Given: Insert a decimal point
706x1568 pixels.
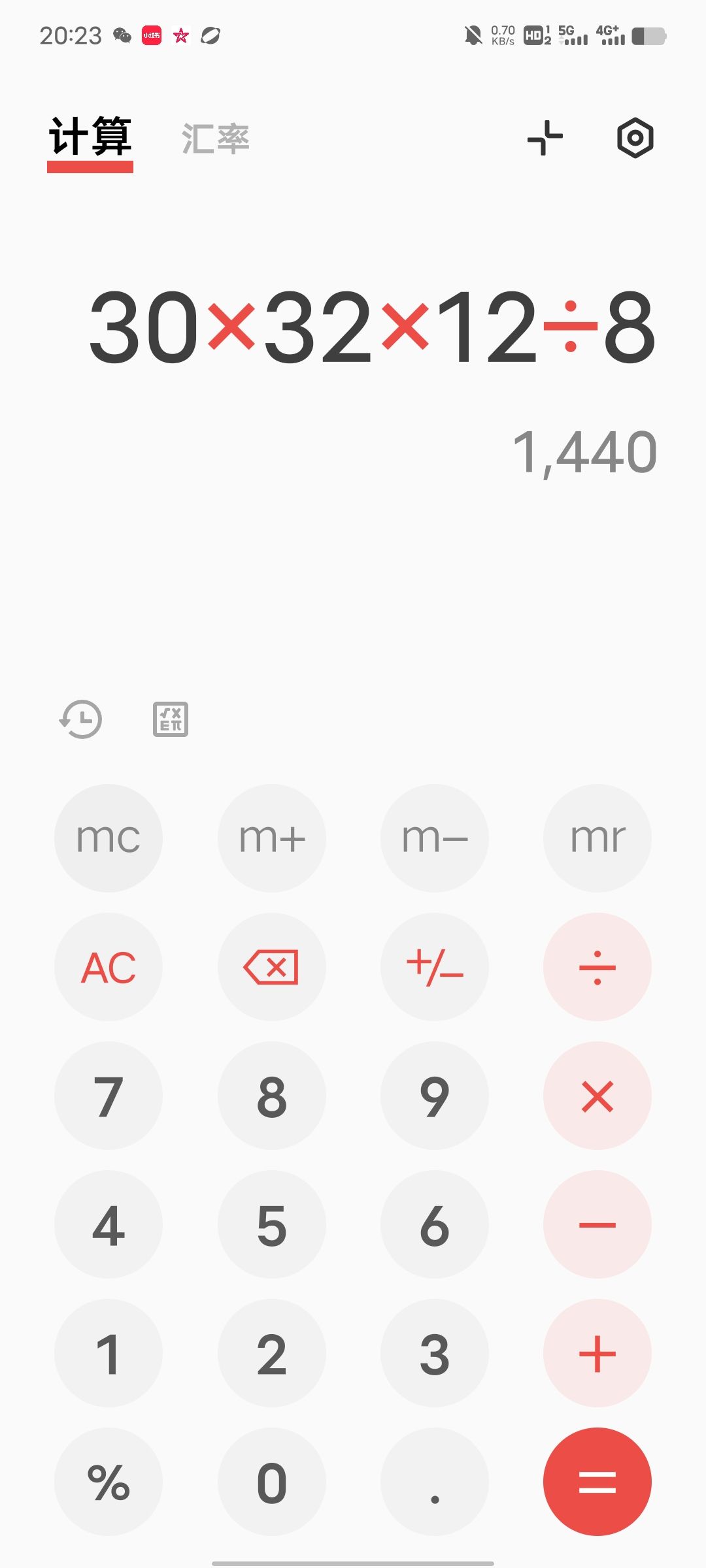Looking at the screenshot, I should [x=435, y=1482].
